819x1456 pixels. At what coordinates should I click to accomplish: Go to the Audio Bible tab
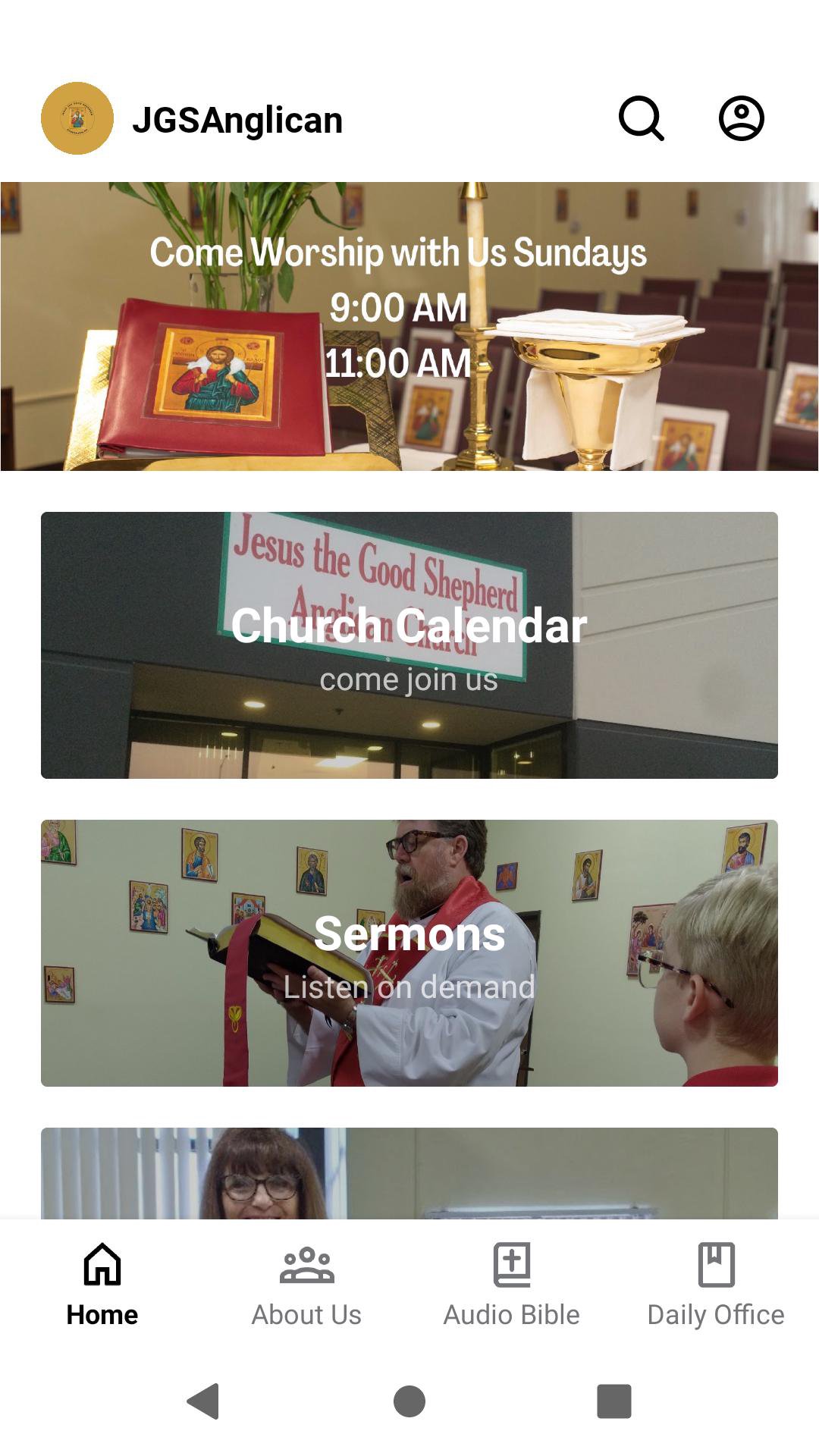pos(512,1283)
